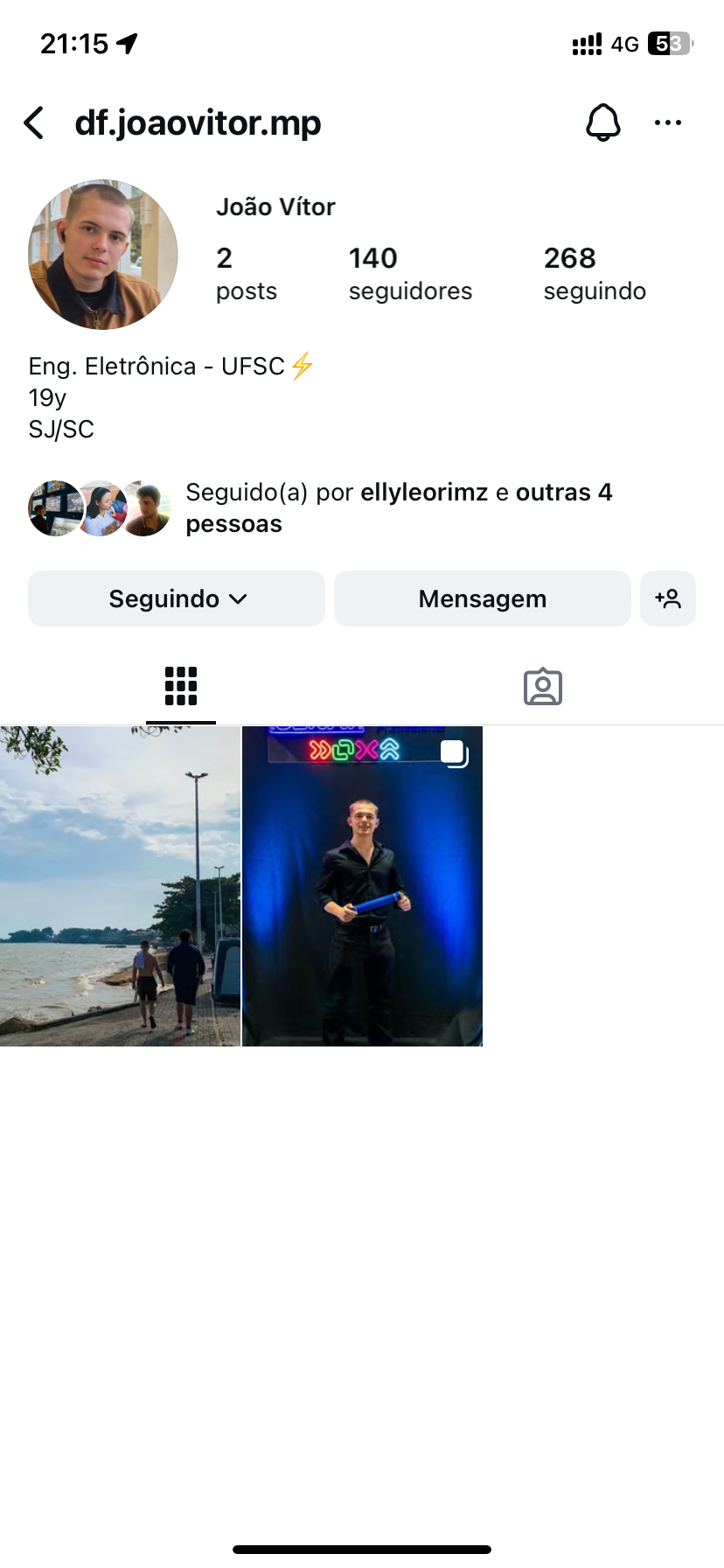Go back from df.joaovitor.mp profile
This screenshot has width=724, height=1568.
point(34,123)
